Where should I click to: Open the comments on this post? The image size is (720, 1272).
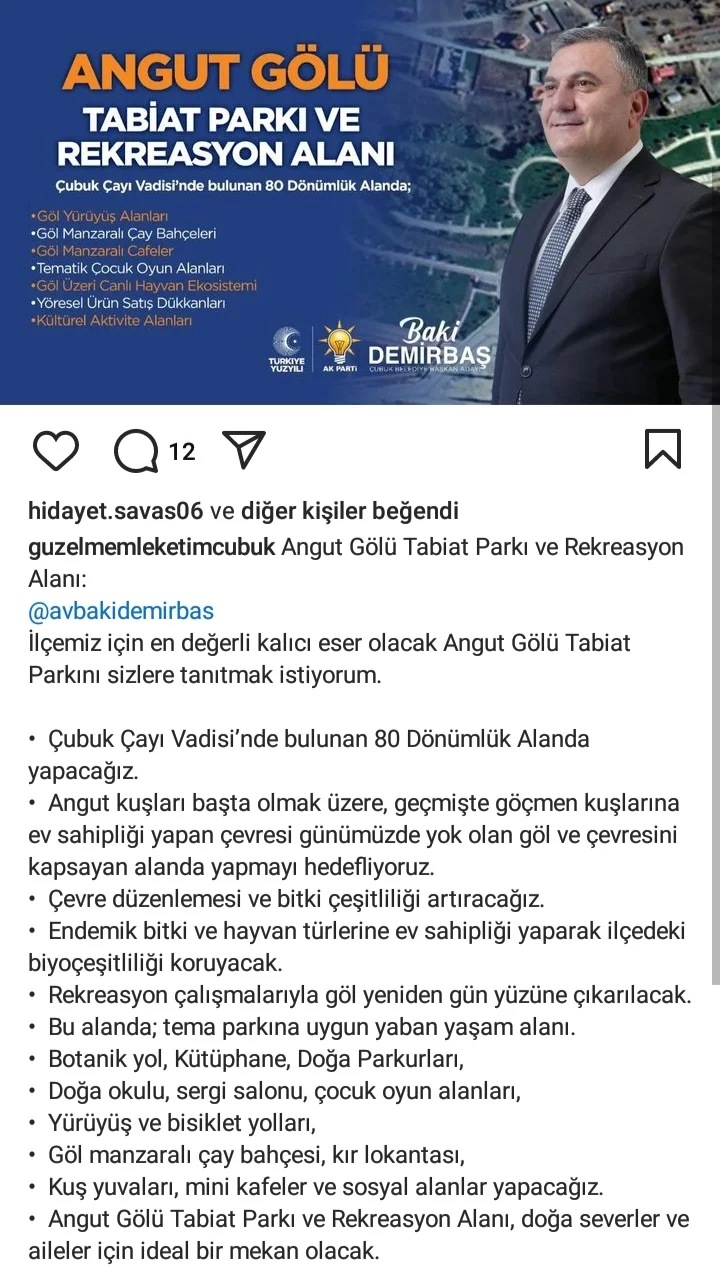[x=137, y=451]
